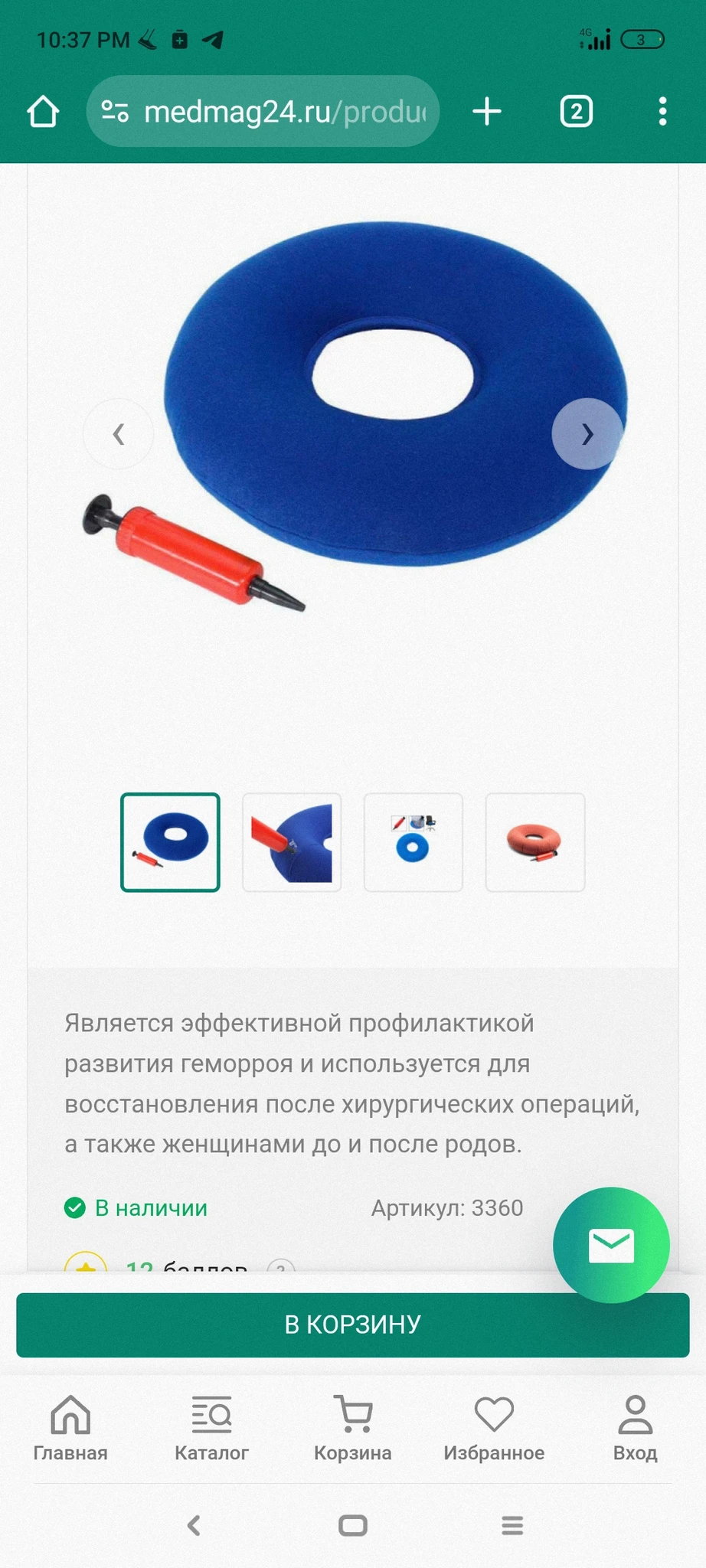Tap the system back button

(194, 1526)
